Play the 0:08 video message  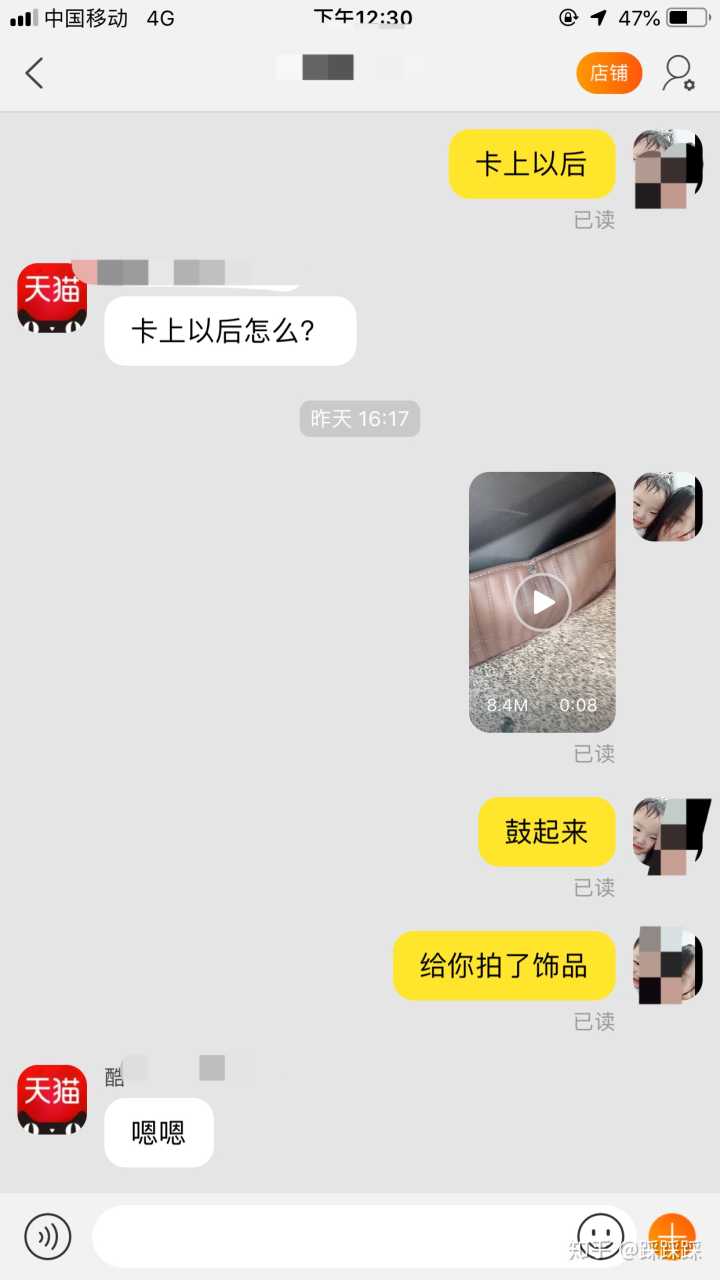point(542,602)
